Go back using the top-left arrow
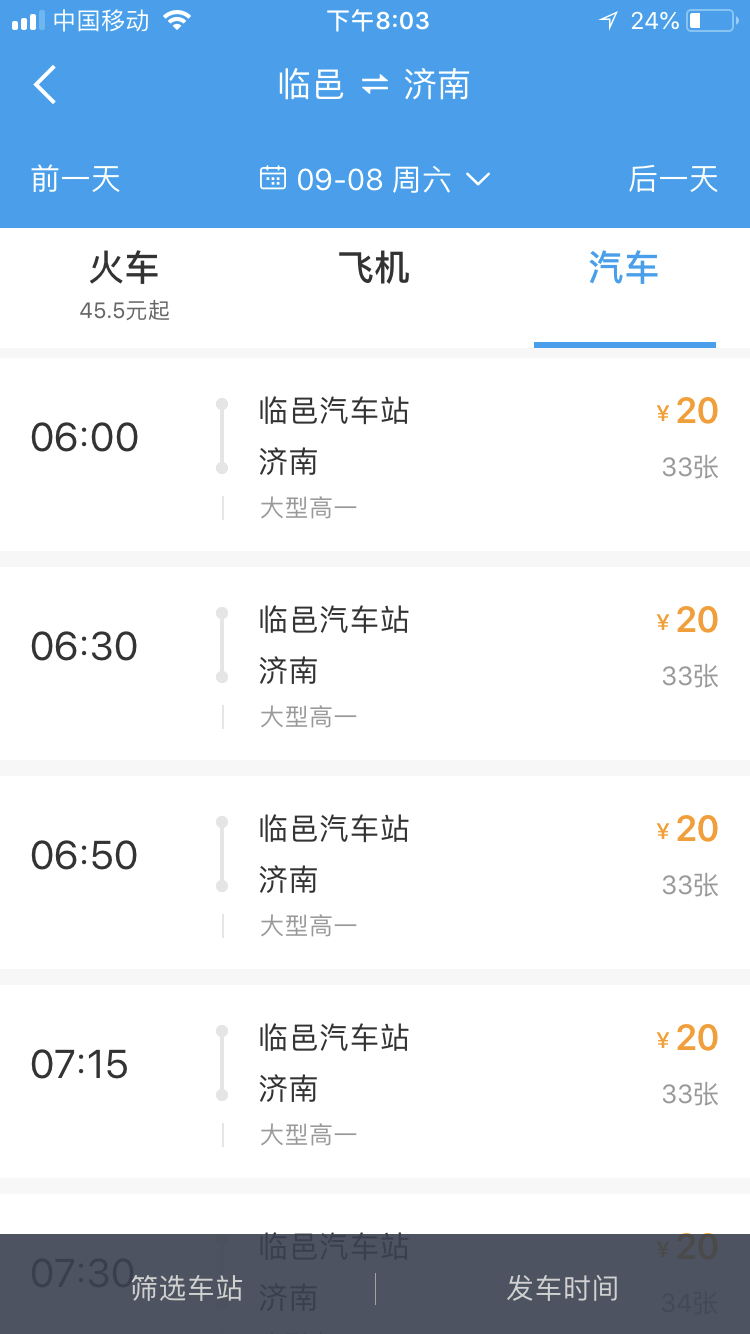Image resolution: width=750 pixels, height=1334 pixels. [x=45, y=85]
